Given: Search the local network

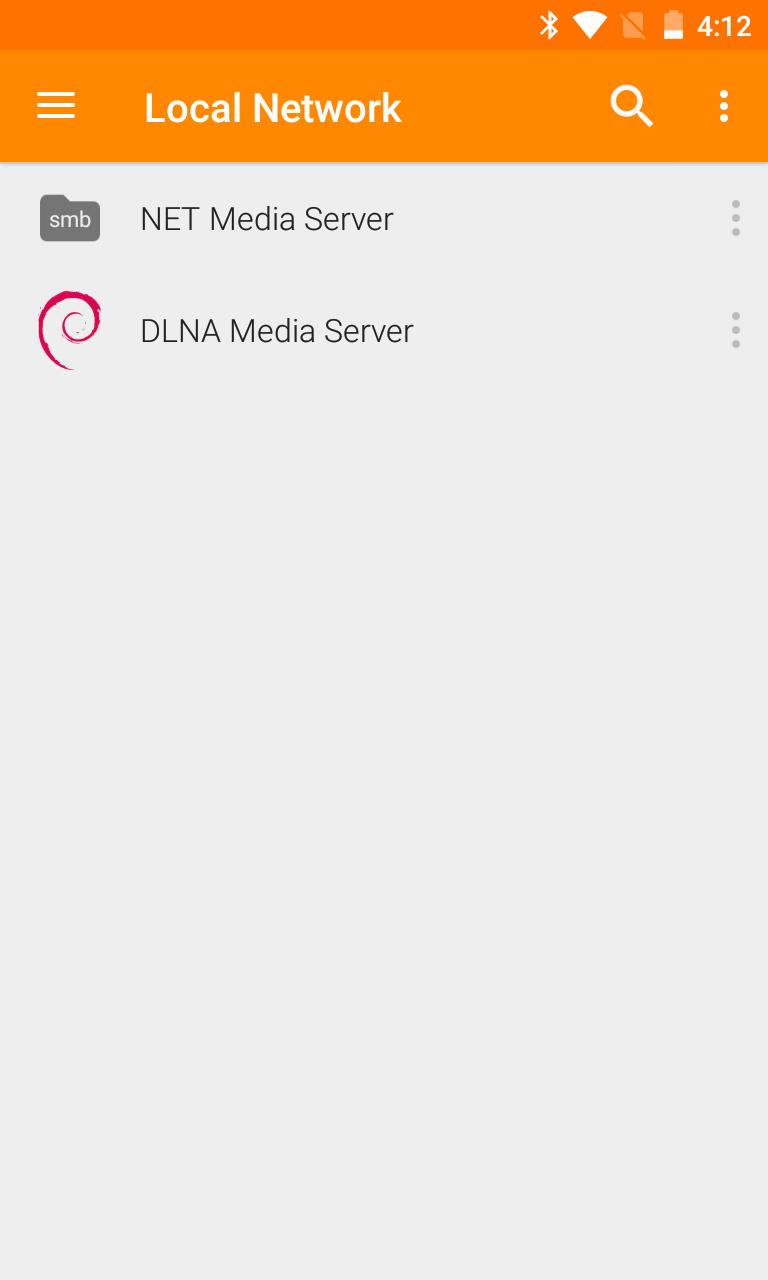Looking at the screenshot, I should click(631, 106).
